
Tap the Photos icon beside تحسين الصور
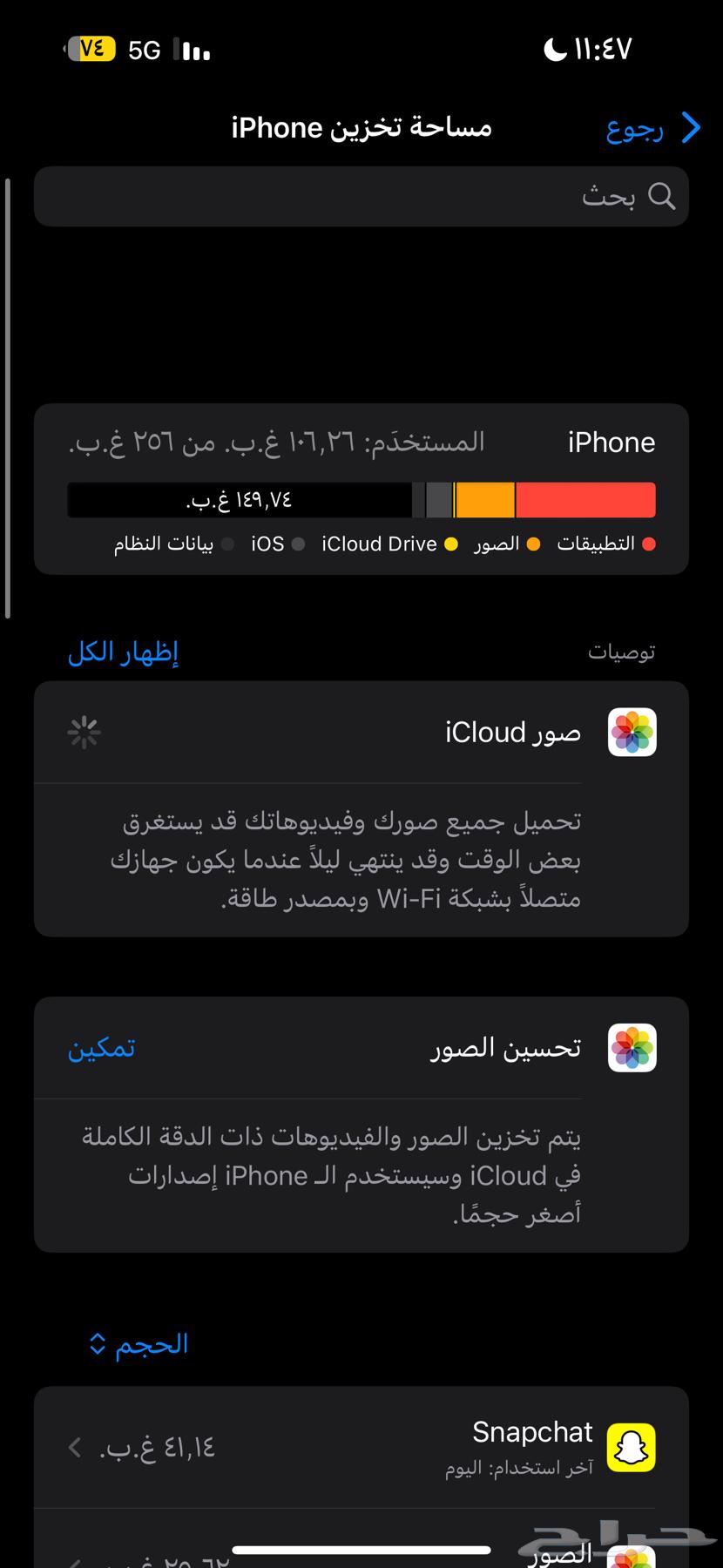(x=631, y=1048)
